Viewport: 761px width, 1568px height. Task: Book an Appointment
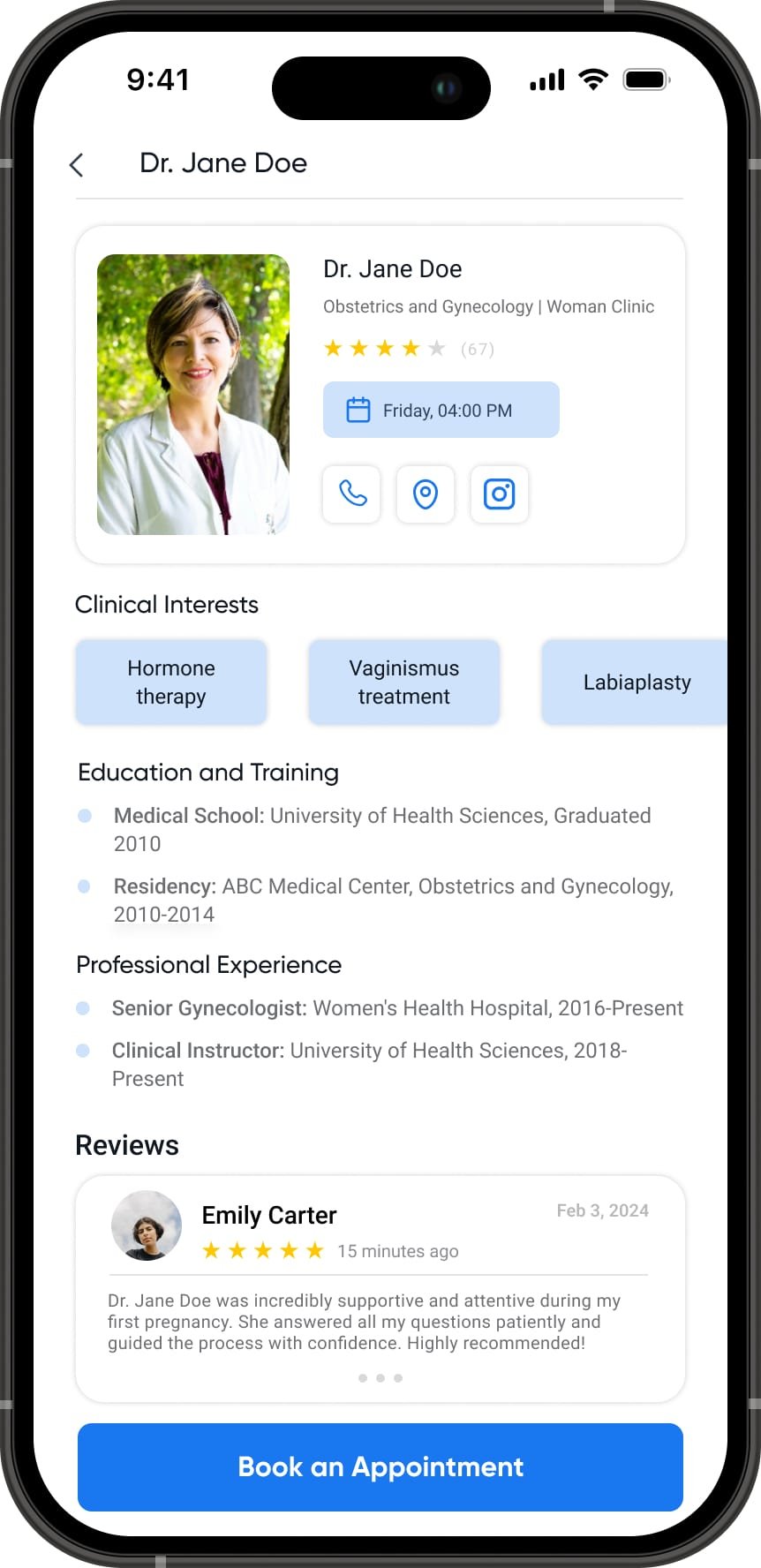click(x=380, y=1466)
